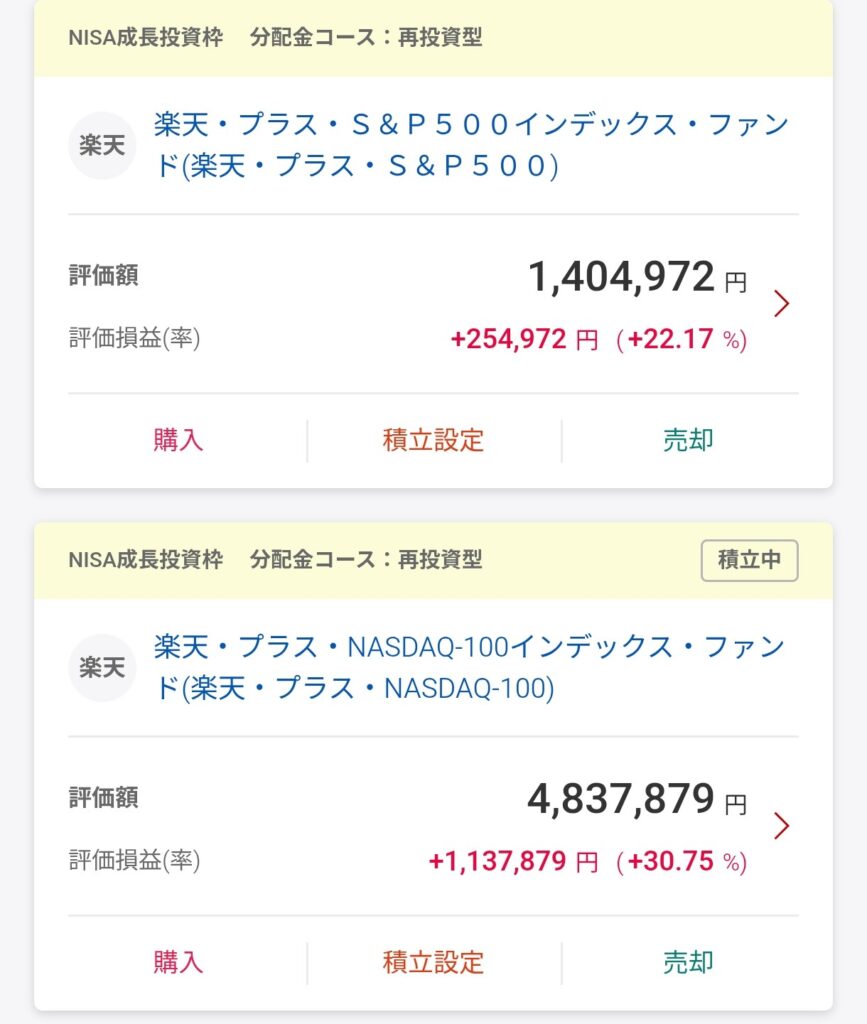Click 積立設定 for the S&P500 fund
Screen dimensions: 867x1024
pos(433,439)
